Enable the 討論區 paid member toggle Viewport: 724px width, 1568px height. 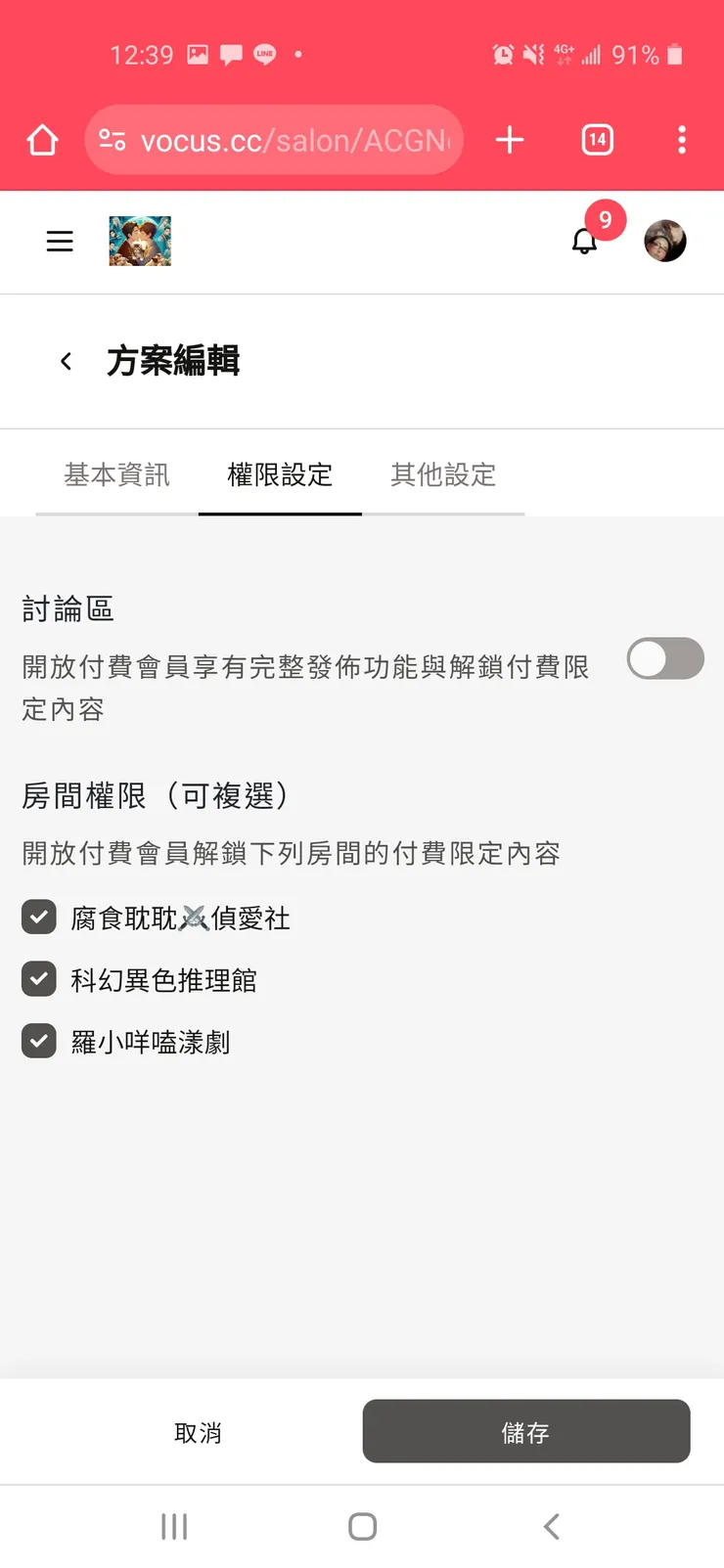point(664,659)
